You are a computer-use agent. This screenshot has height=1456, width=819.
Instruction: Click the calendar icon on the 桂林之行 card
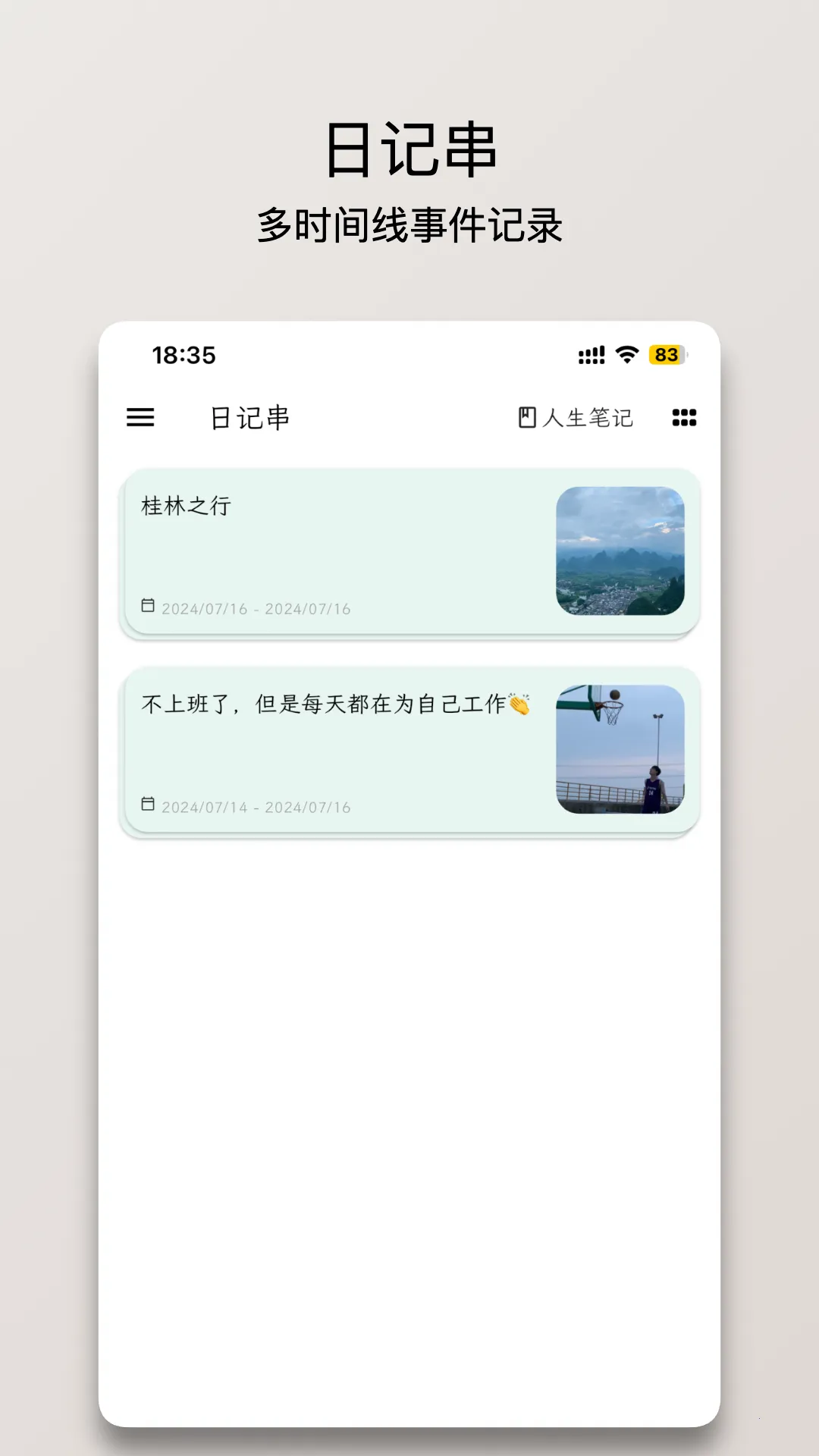[x=149, y=607]
